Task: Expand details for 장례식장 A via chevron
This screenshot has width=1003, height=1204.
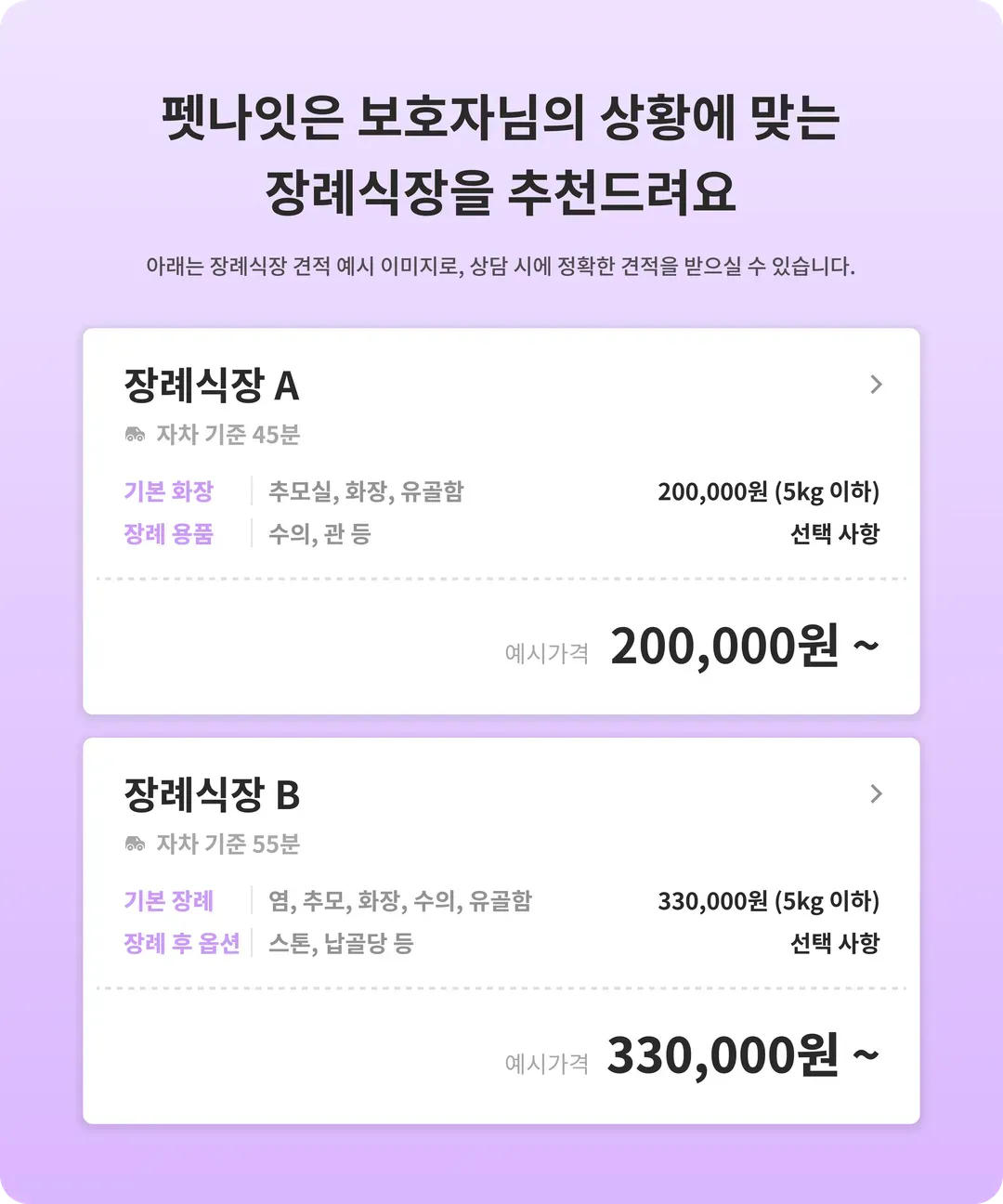Action: pos(874,386)
